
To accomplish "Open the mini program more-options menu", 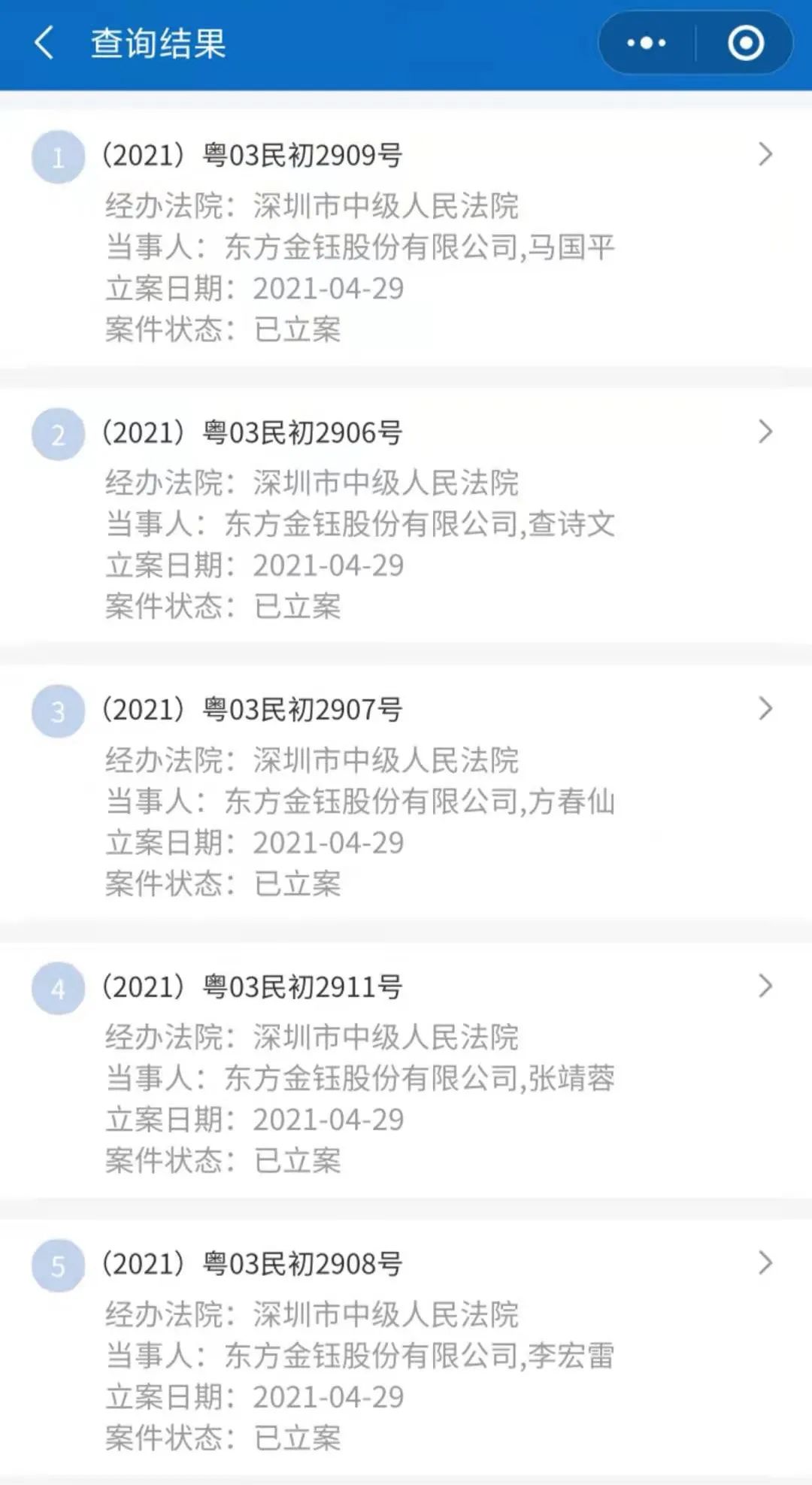I will [x=647, y=43].
